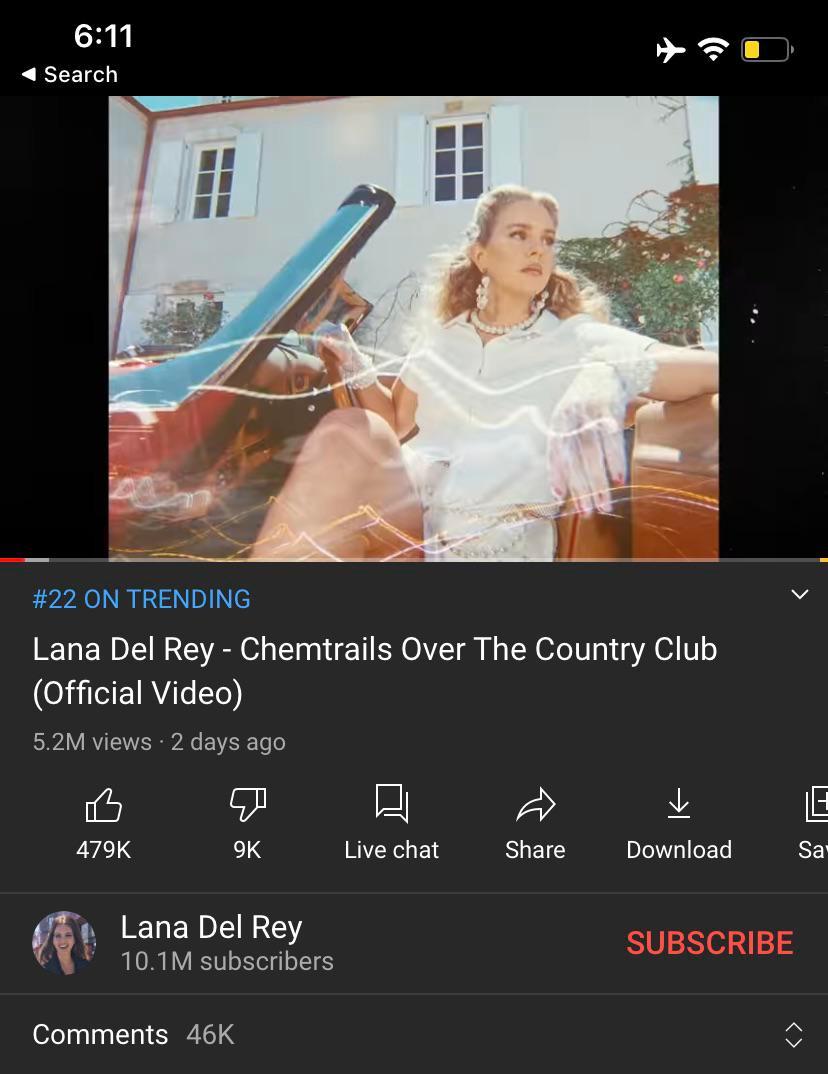Tap the Search back navigation item

point(69,74)
